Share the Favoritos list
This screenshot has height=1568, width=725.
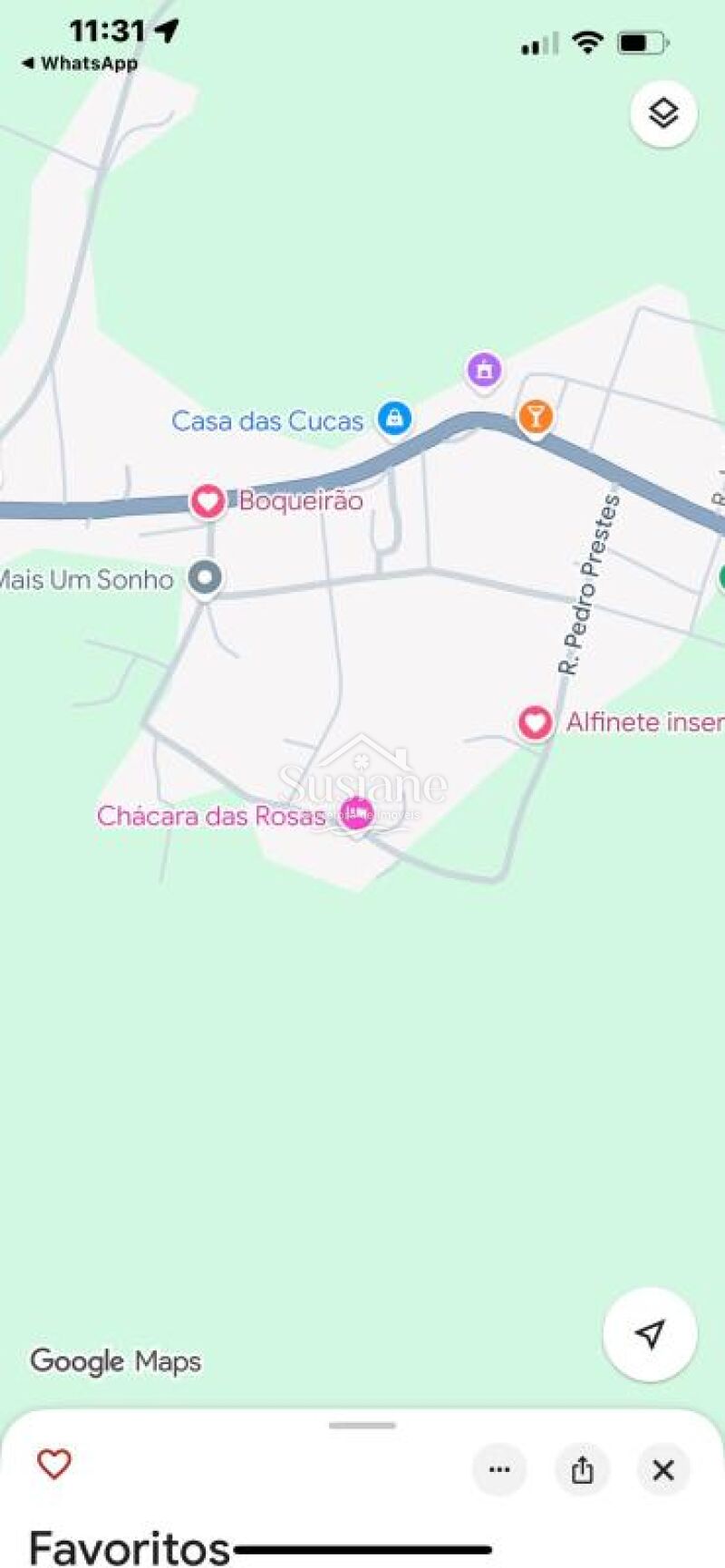point(582,1469)
